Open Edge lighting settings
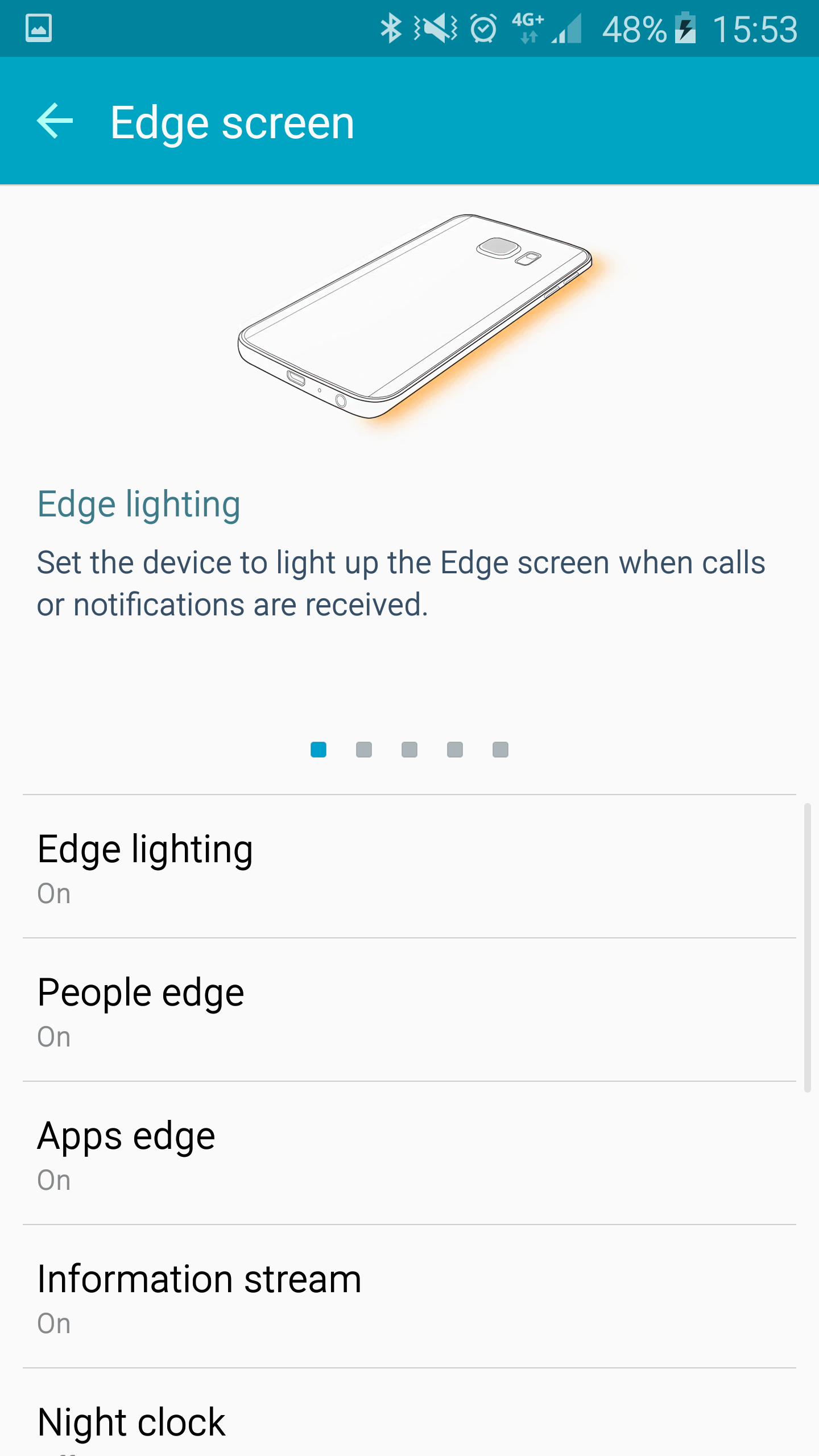 [409, 866]
